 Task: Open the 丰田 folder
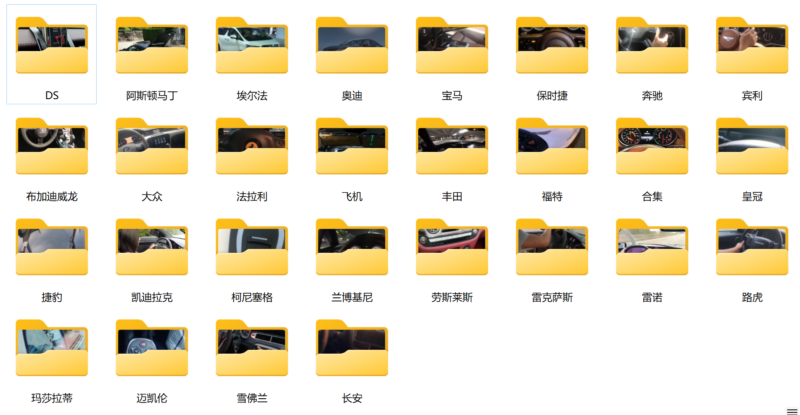coord(452,148)
